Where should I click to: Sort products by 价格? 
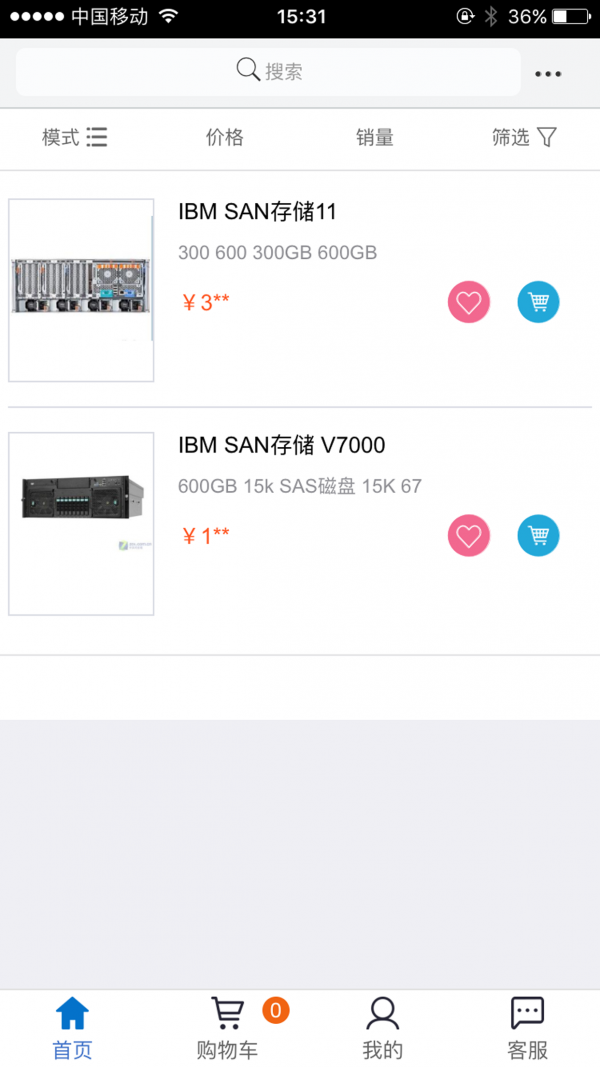(225, 138)
